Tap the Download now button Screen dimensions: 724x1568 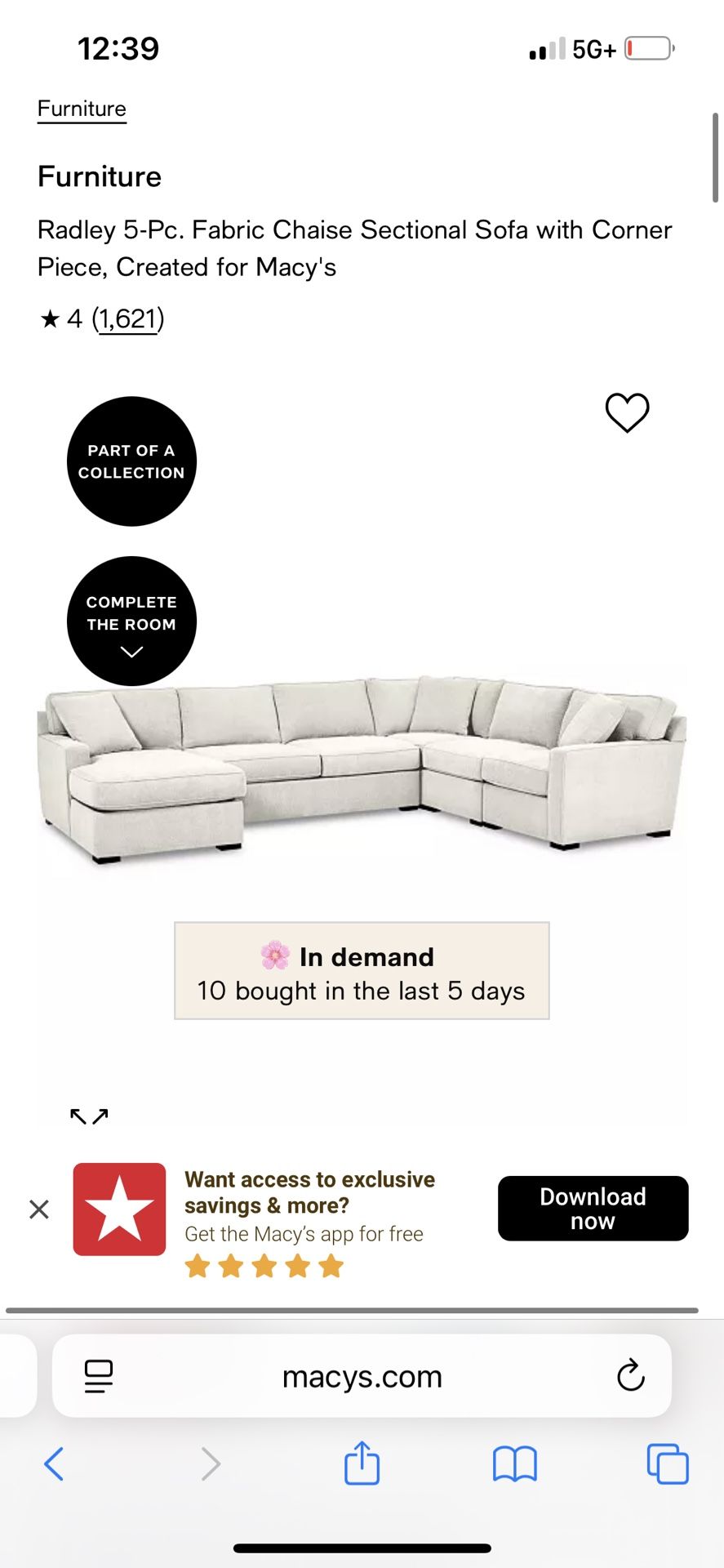592,1209
